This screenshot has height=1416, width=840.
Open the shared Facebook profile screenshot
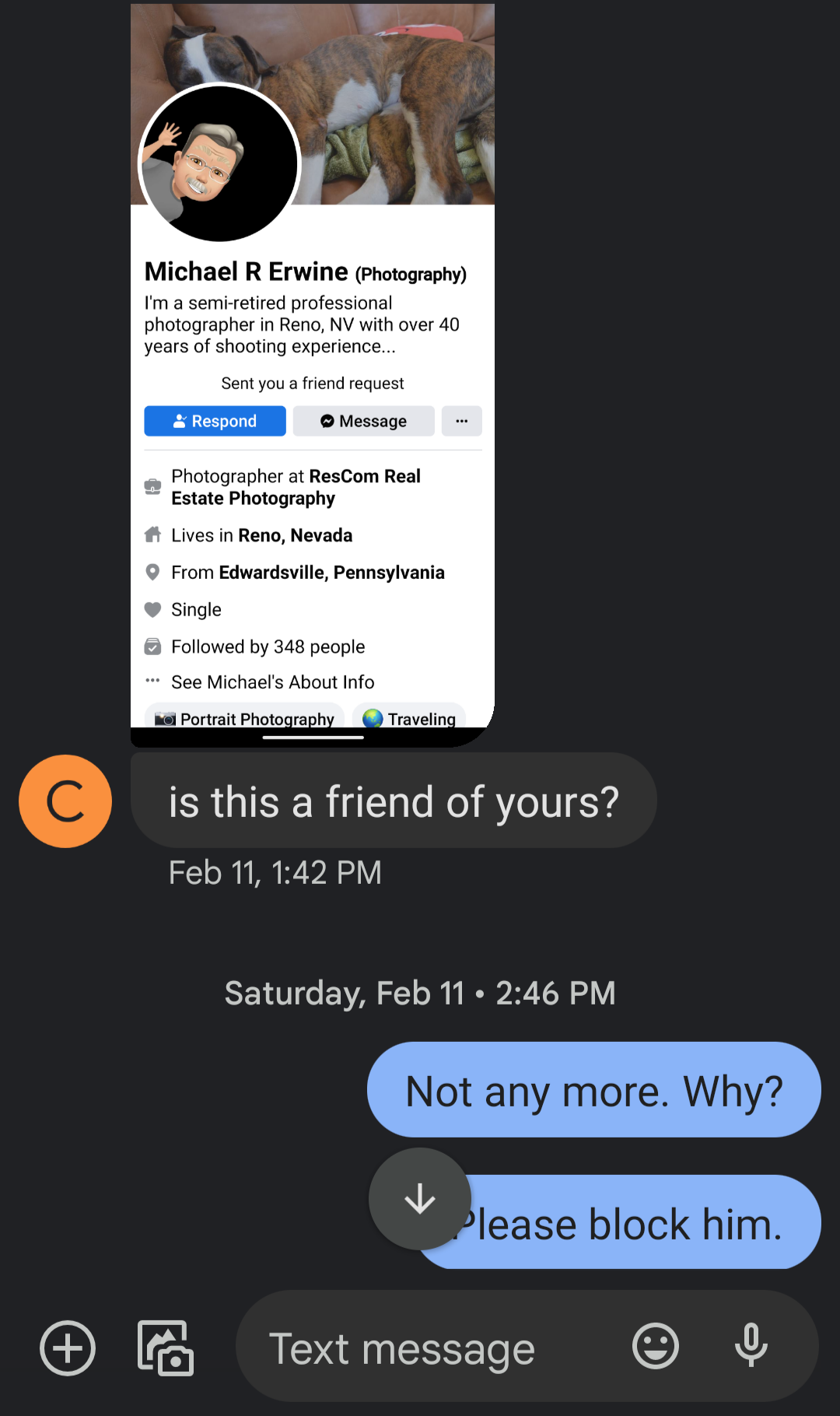click(312, 373)
